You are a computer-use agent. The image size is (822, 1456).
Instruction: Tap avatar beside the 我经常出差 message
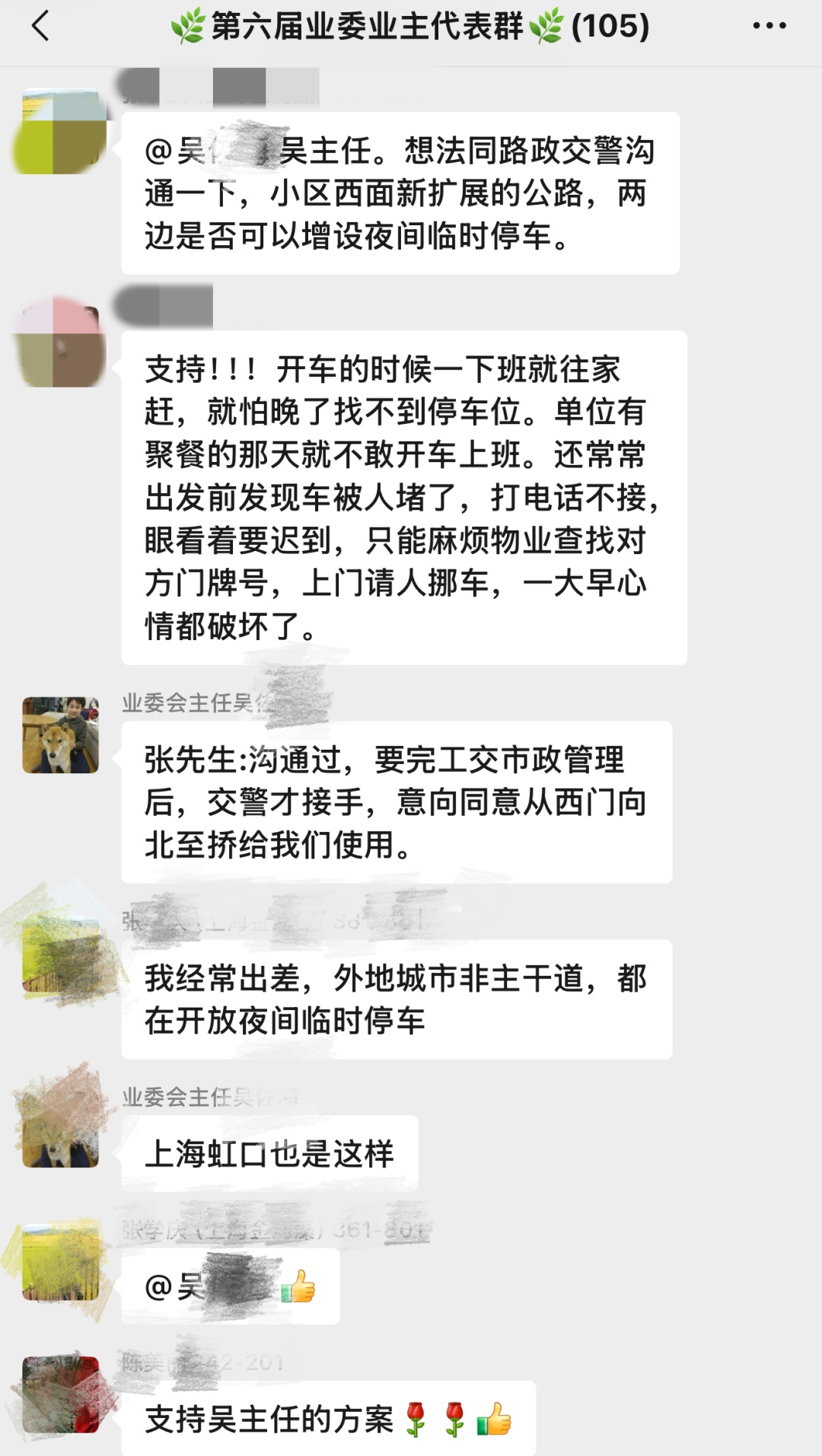pyautogui.click(x=61, y=953)
